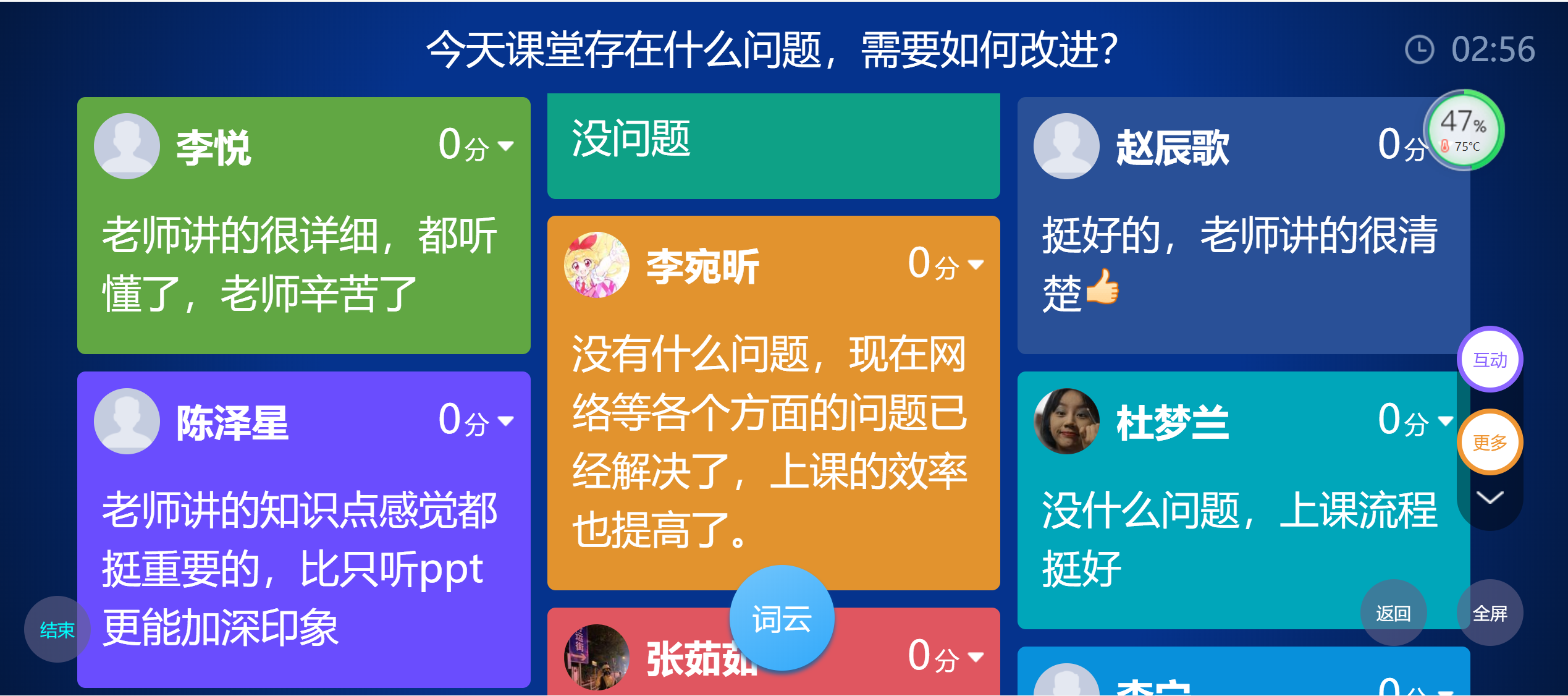
Task: Open the score dropdown on 陈泽星's card
Action: tap(505, 422)
